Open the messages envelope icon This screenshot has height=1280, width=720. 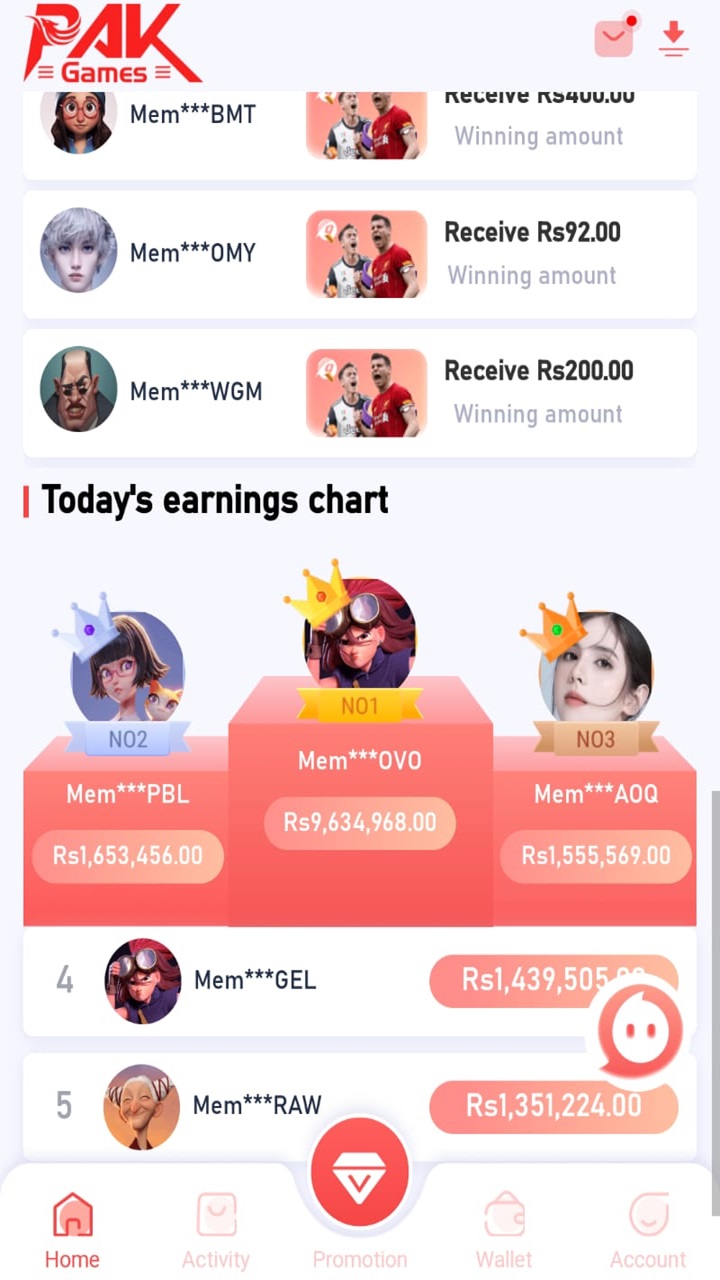click(x=614, y=39)
